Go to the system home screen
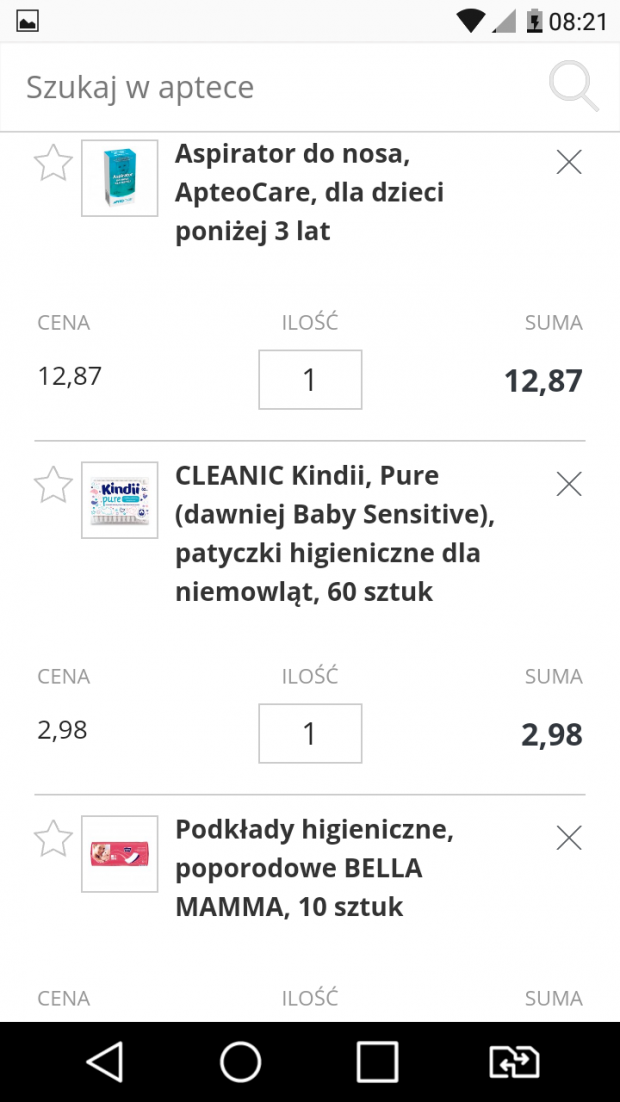 [x=240, y=1061]
